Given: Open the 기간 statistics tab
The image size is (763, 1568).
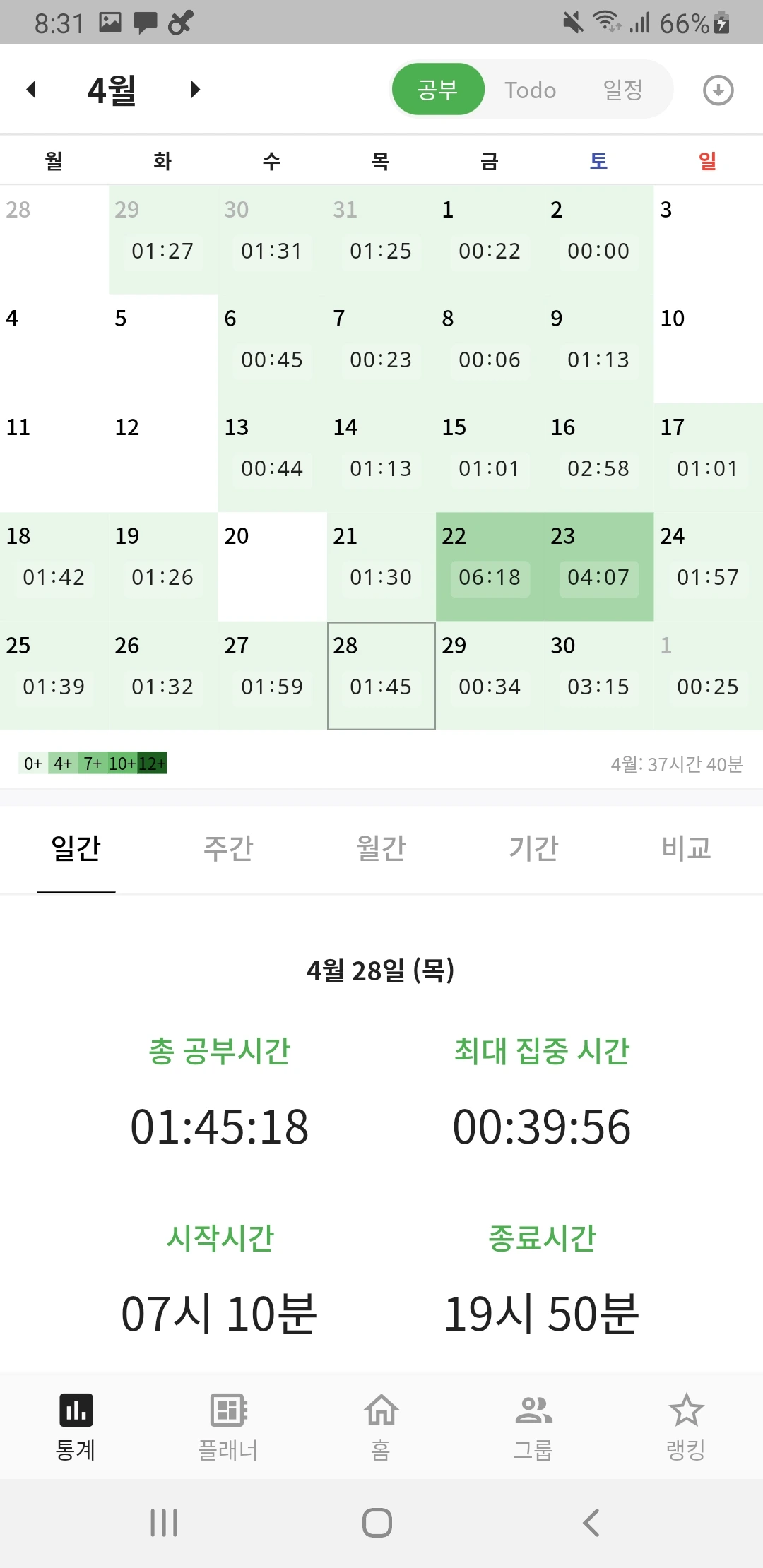Looking at the screenshot, I should pyautogui.click(x=534, y=848).
